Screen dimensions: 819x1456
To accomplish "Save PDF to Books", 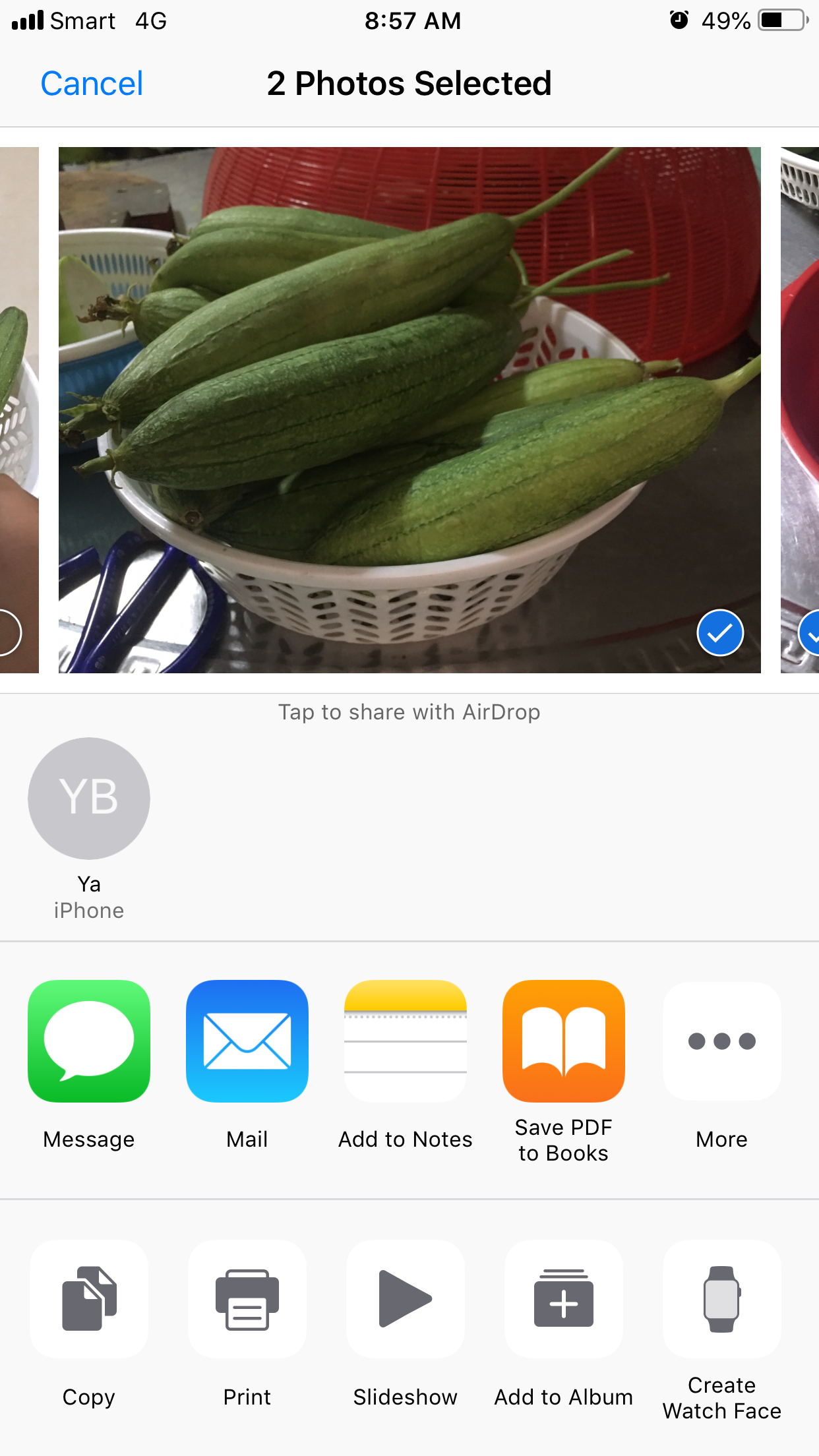I will 564,1041.
